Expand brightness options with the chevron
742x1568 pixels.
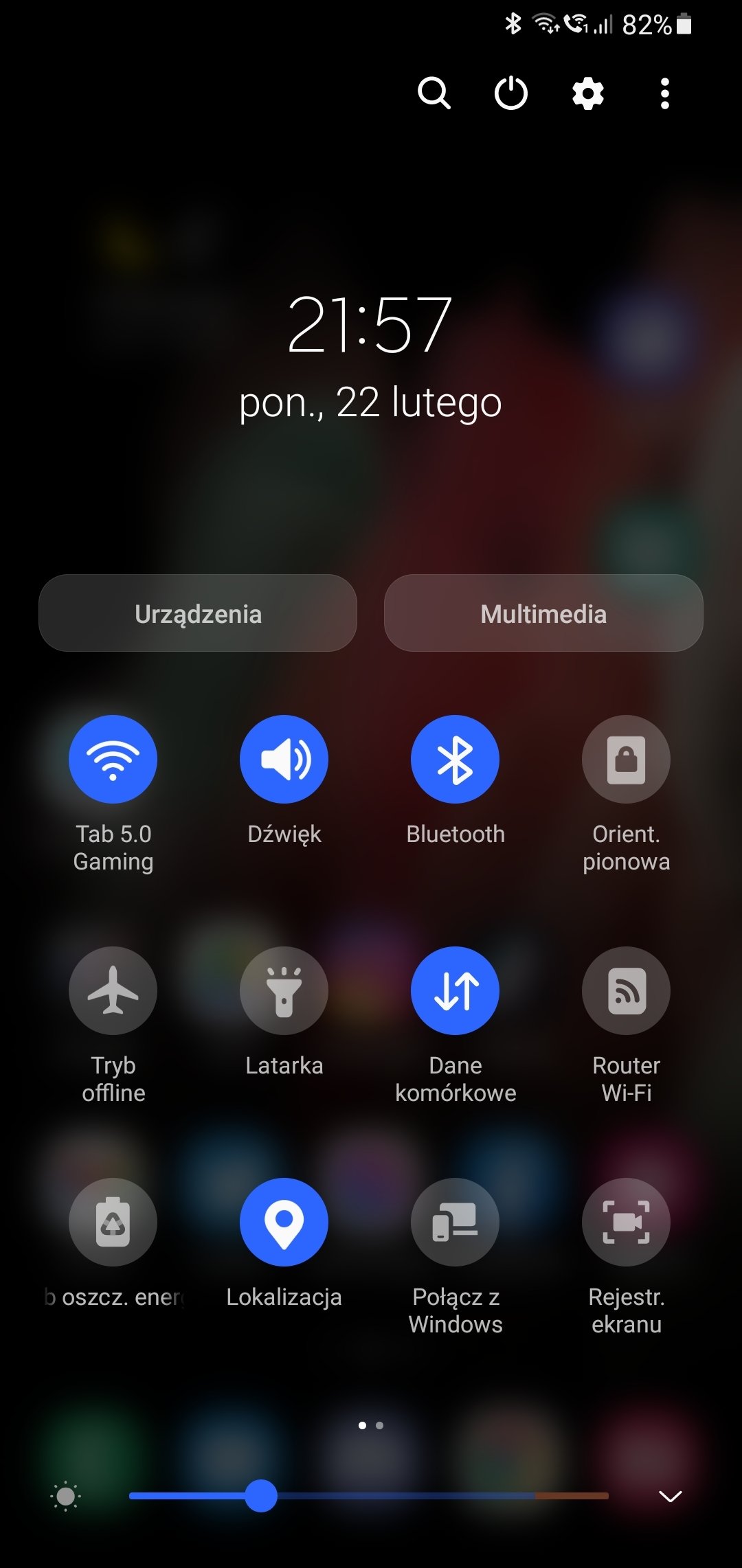tap(670, 1496)
